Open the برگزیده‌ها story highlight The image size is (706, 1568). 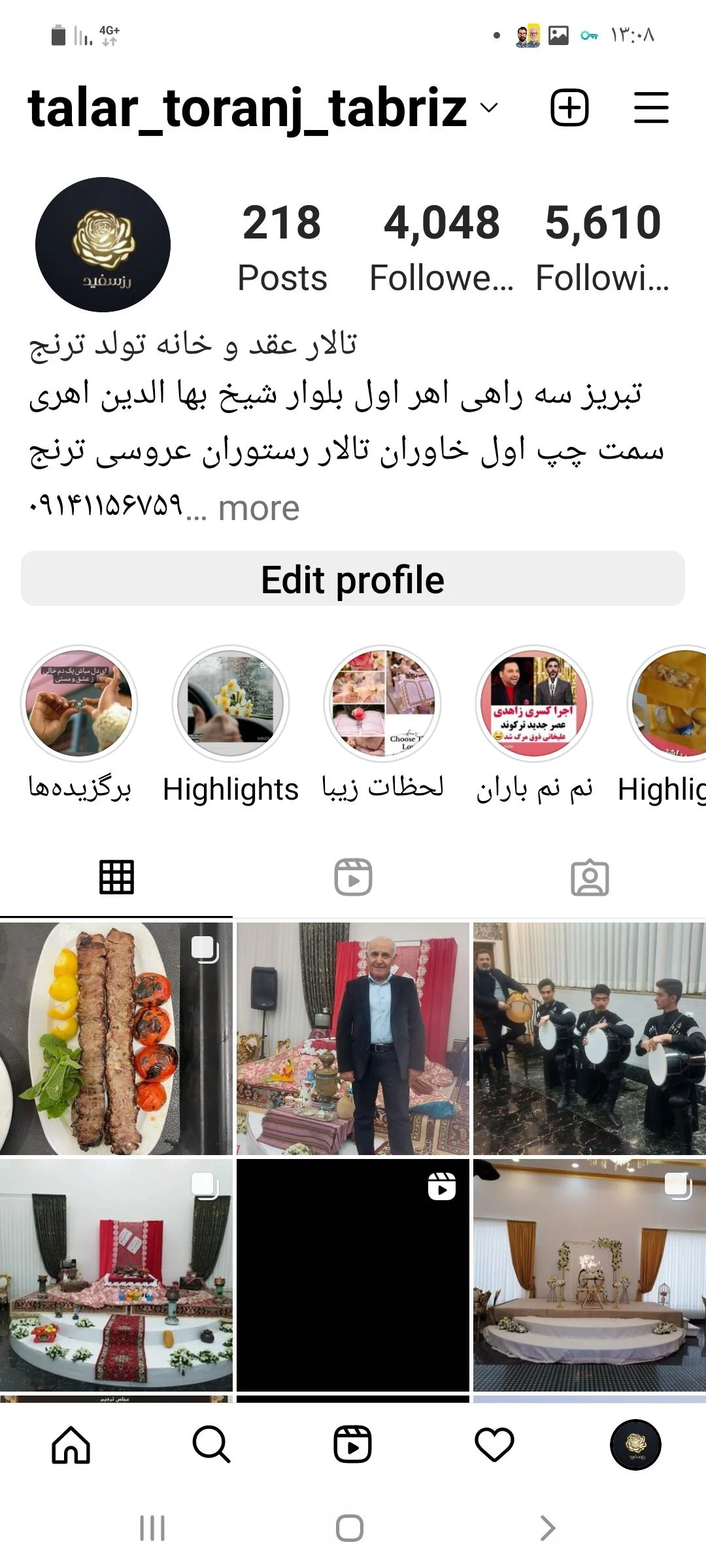coord(79,704)
